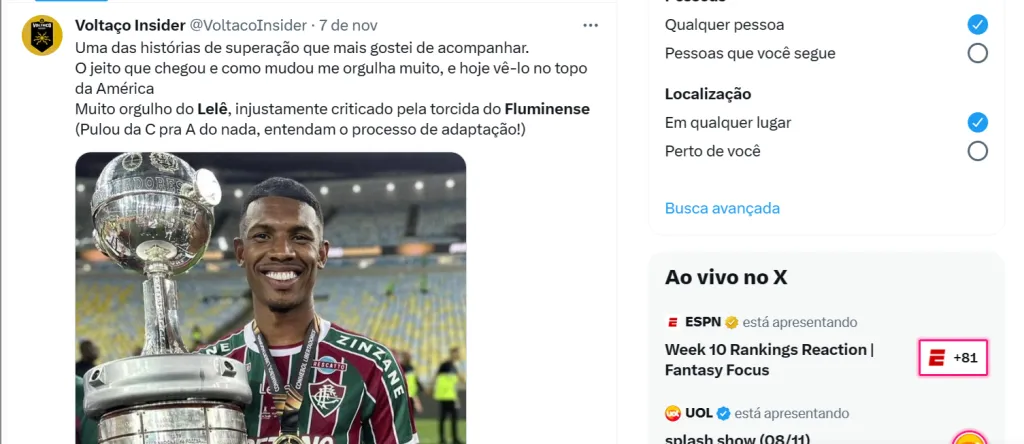Open the overflow menu on Voltaço Insider's post
The width and height of the screenshot is (1024, 444).
(591, 25)
